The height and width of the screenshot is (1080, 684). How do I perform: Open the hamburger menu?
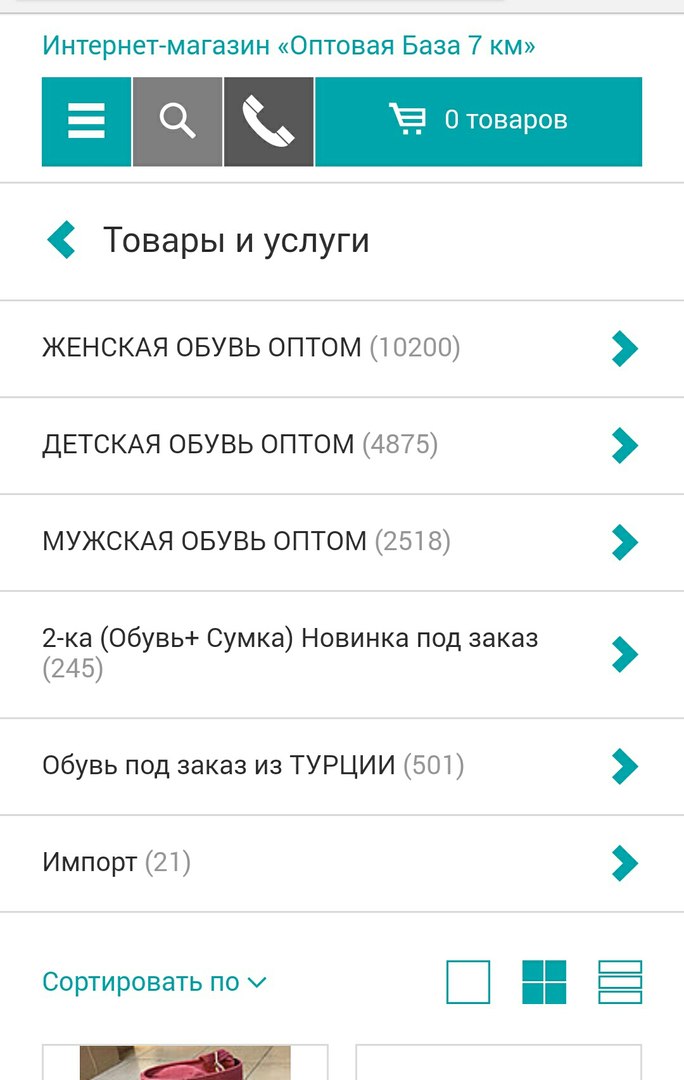pos(86,121)
